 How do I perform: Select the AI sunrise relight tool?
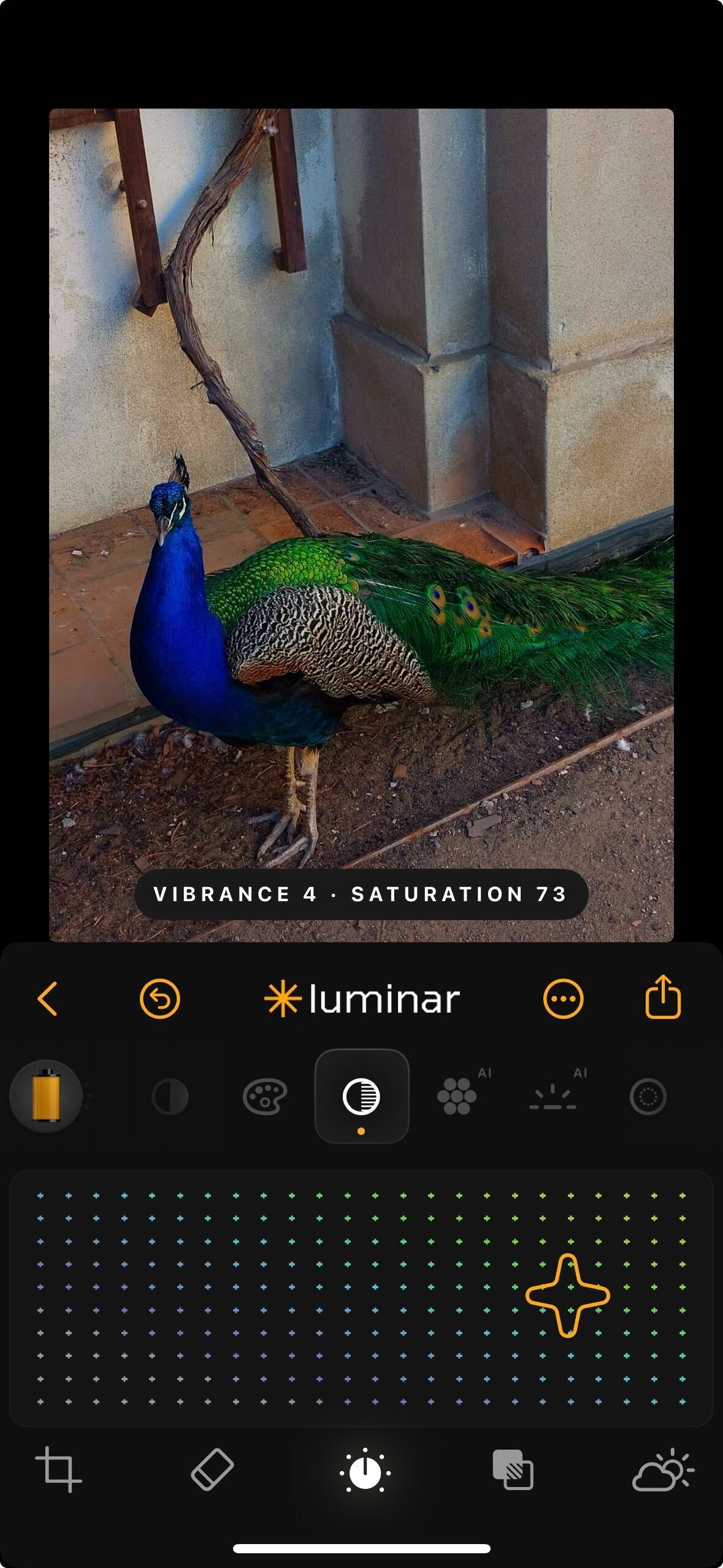coord(552,1096)
